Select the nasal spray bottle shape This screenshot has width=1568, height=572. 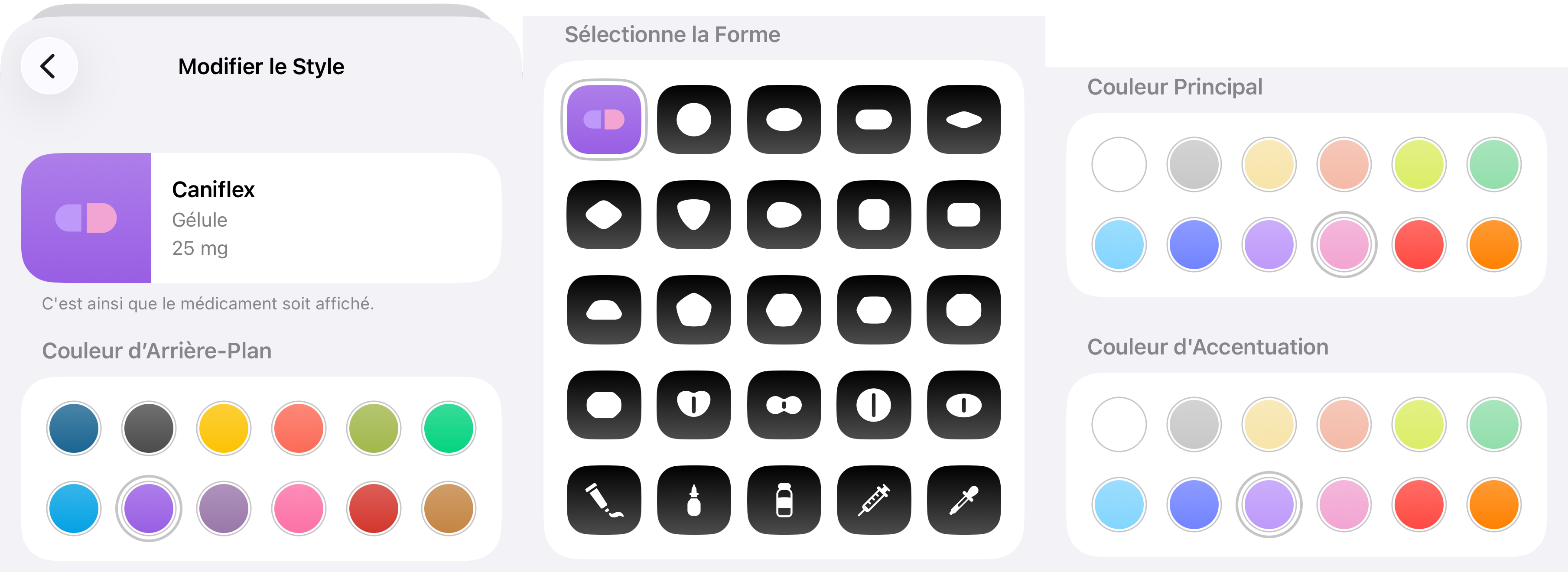point(693,500)
